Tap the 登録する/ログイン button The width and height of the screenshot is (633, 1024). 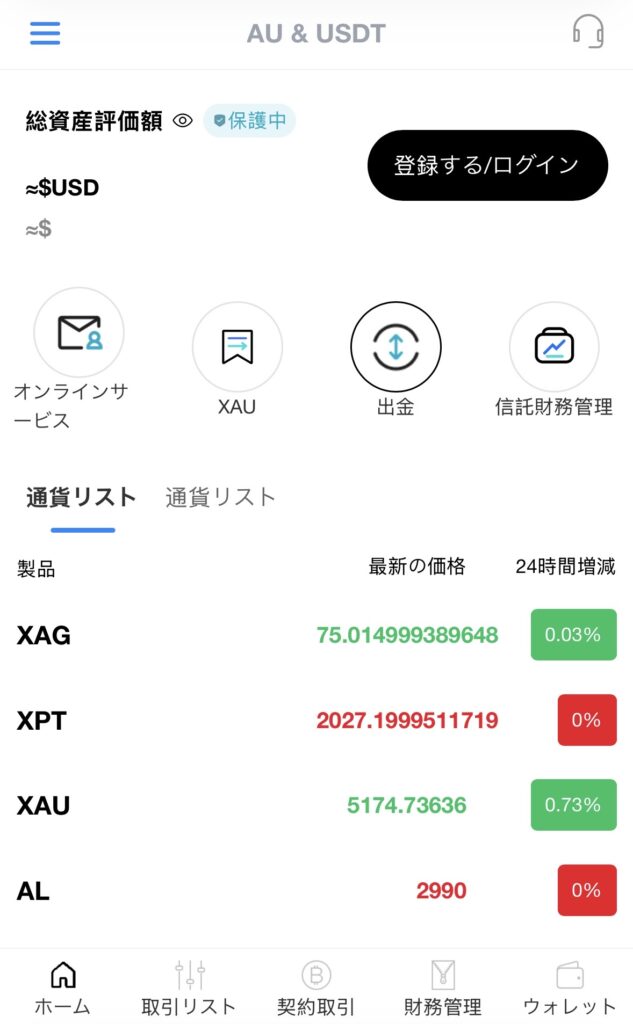[487, 165]
